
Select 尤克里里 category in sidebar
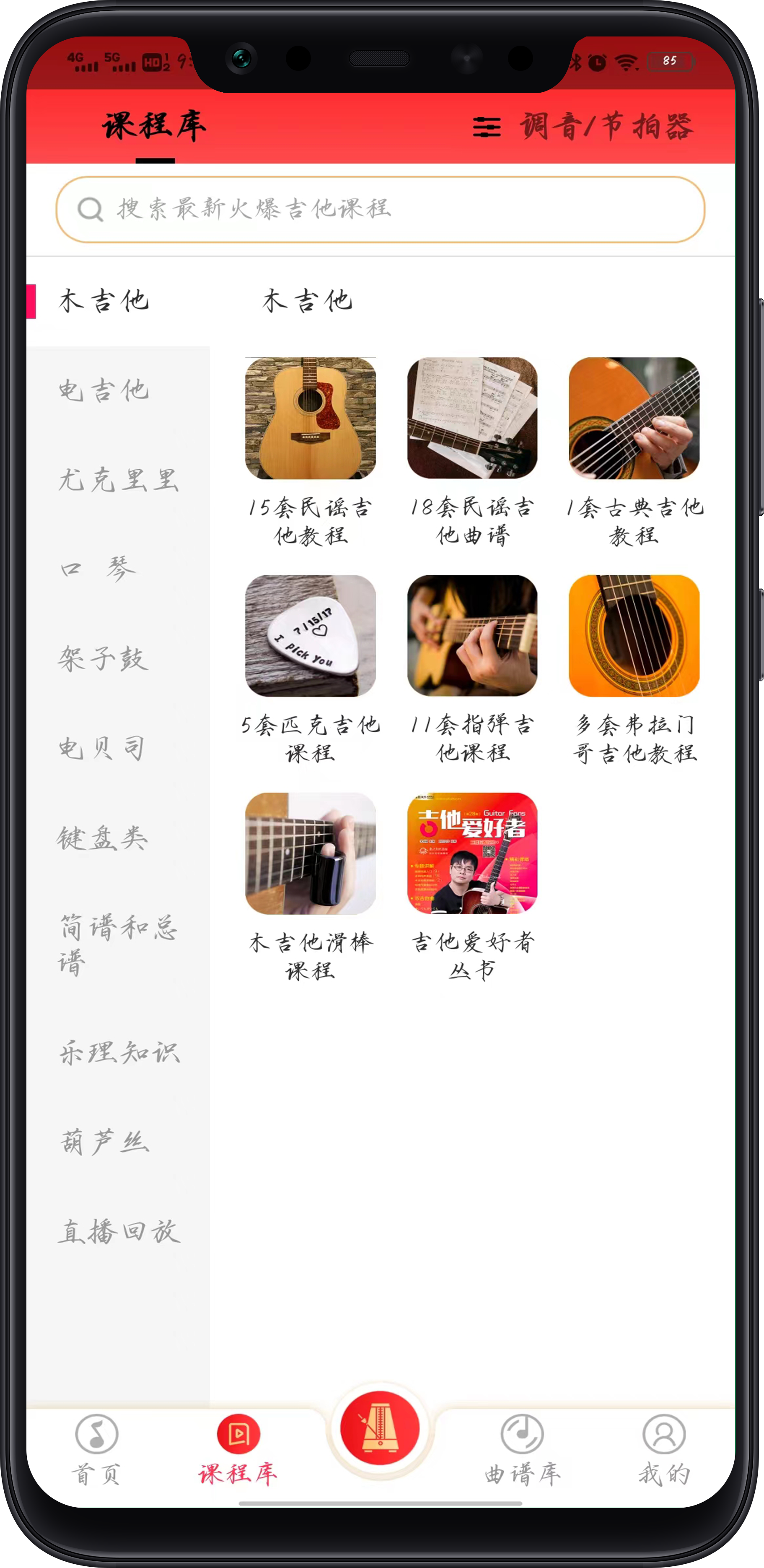click(118, 480)
